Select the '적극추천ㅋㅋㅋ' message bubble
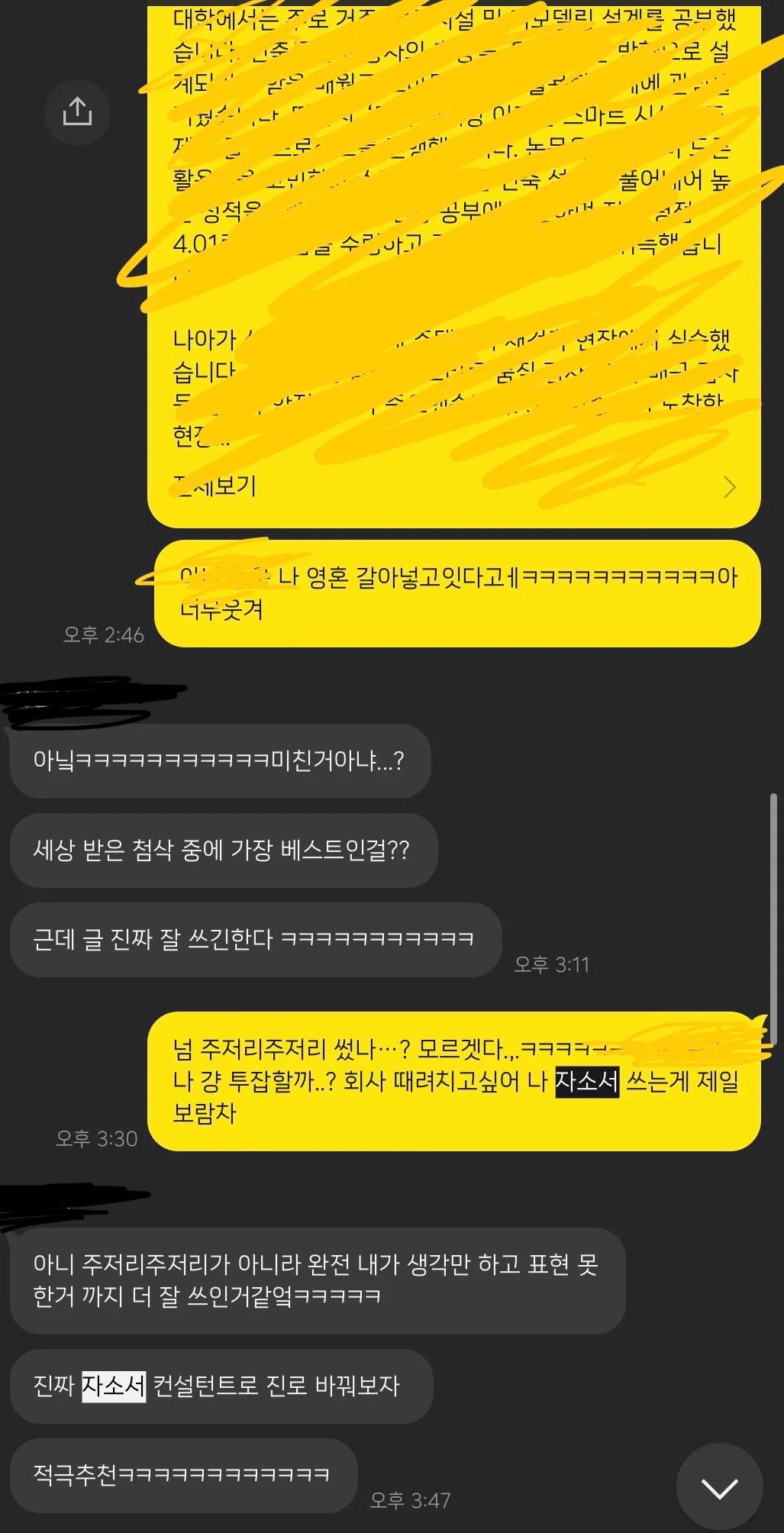Screen dimensions: 784x1533 181,1475
